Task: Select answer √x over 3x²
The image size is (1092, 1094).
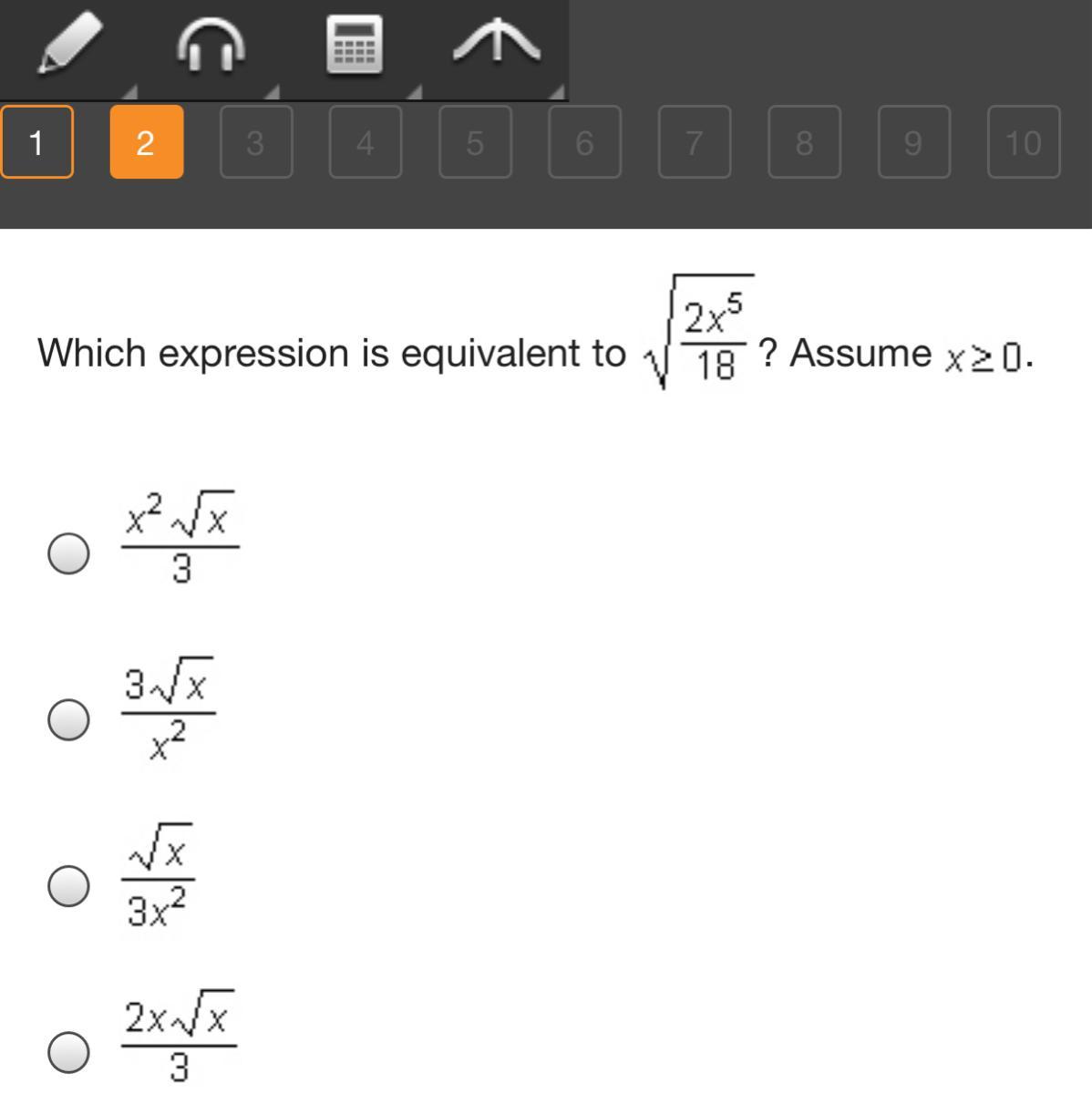Action: click(x=68, y=886)
